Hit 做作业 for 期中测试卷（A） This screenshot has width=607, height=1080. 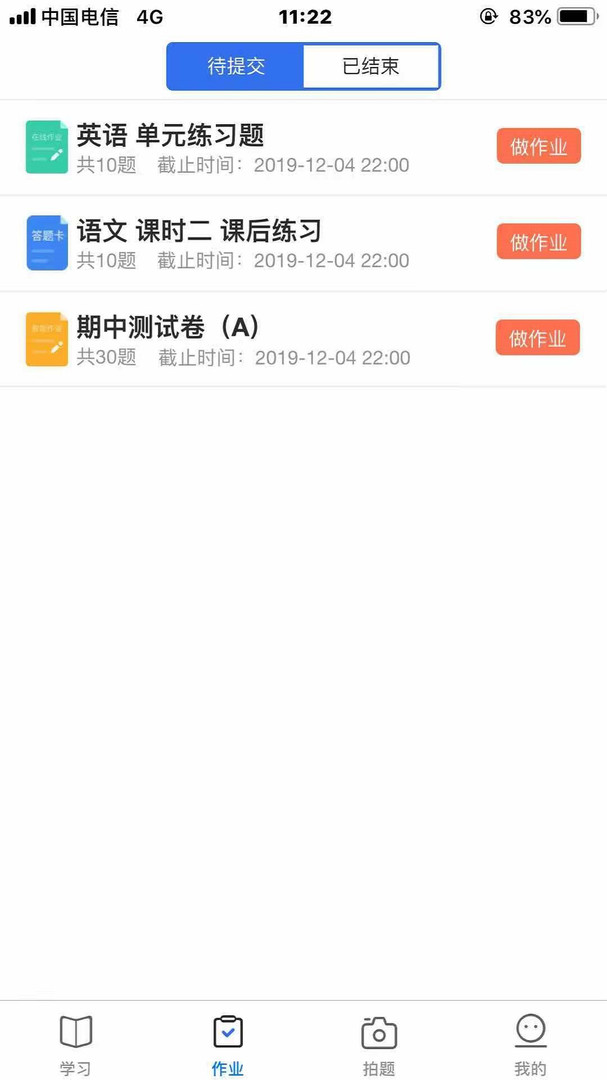pos(538,338)
